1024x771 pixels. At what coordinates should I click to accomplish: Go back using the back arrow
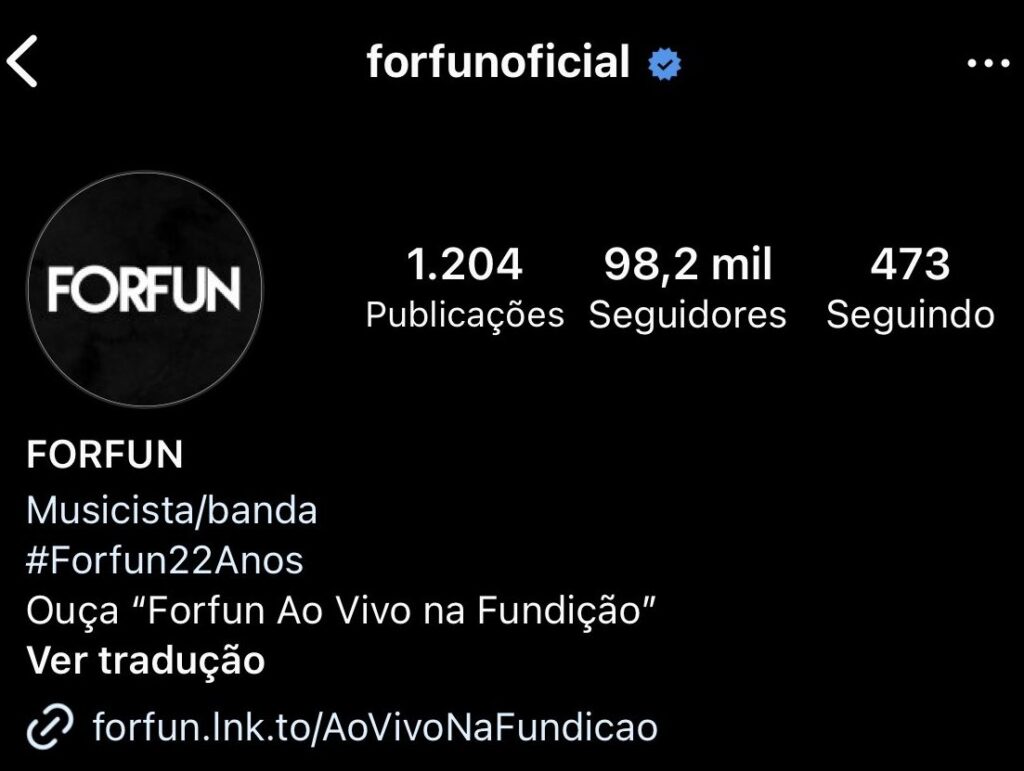click(24, 63)
